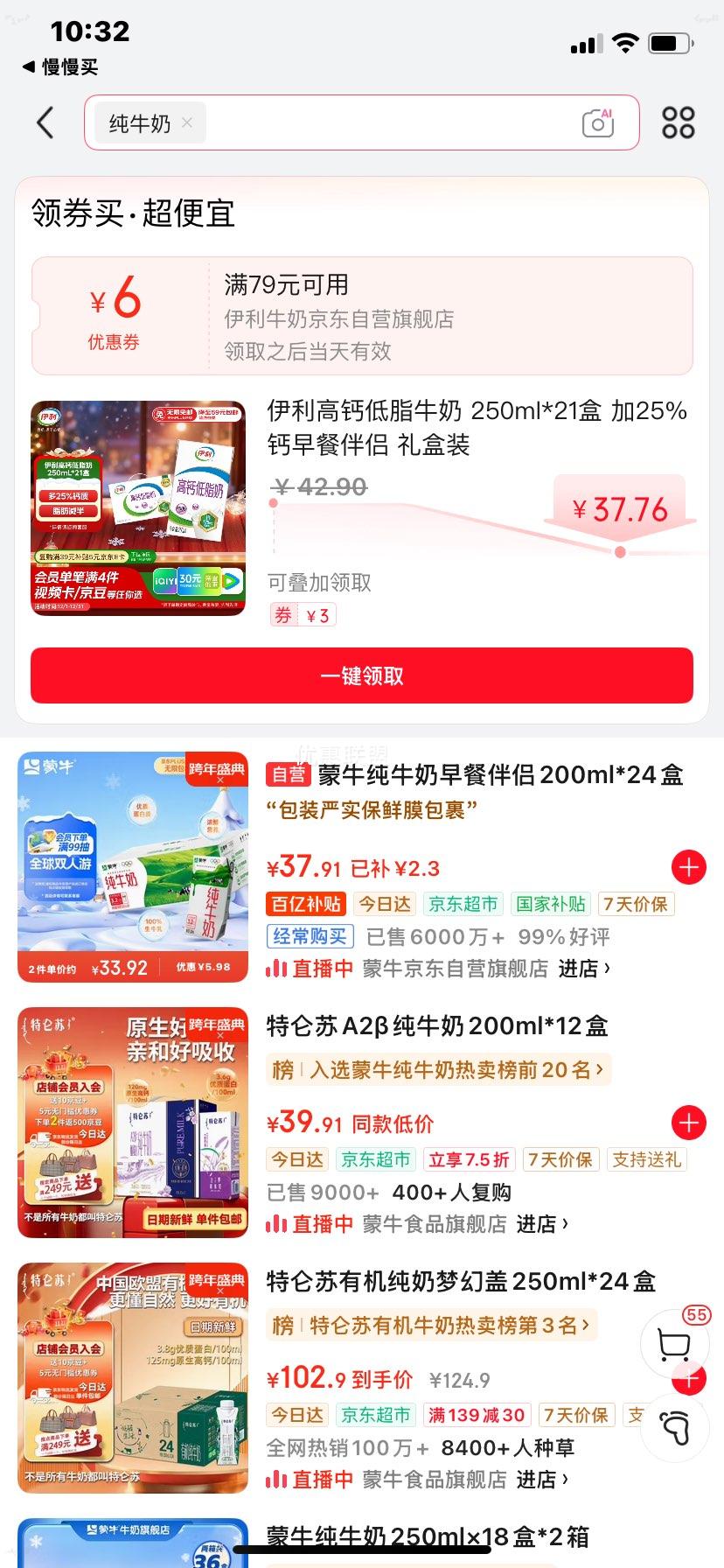Open the grid menu at top right

coord(678,122)
